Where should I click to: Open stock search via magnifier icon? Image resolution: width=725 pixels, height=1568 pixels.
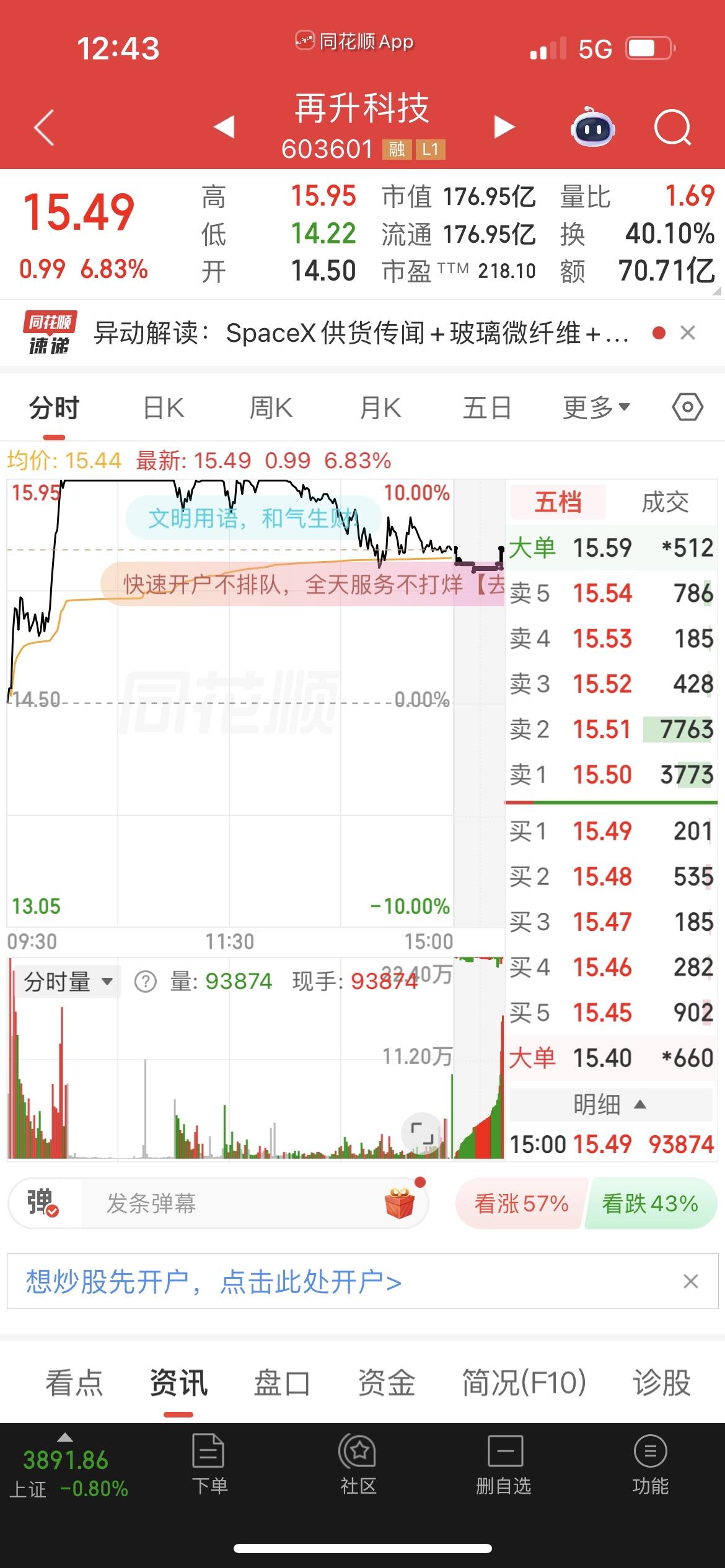(675, 127)
